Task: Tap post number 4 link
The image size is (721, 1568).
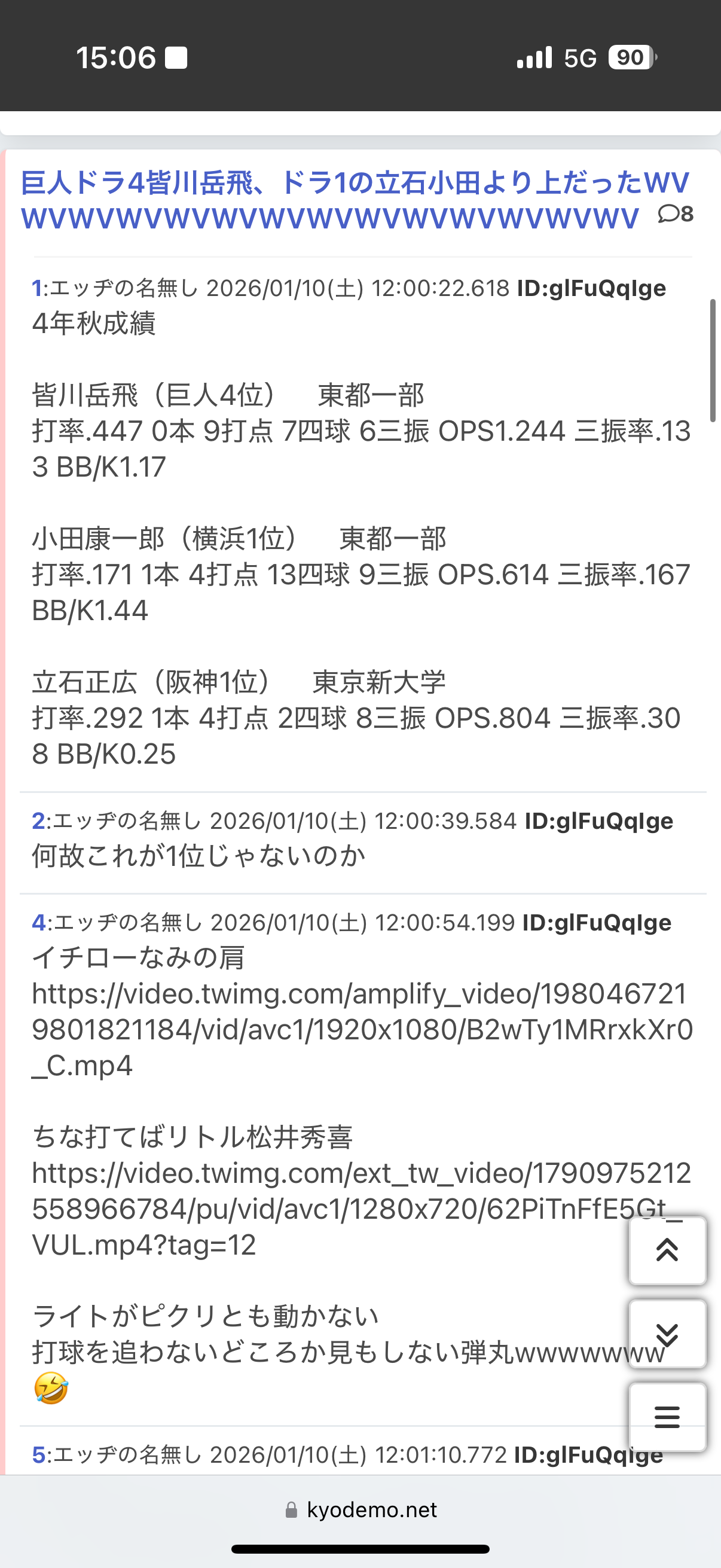Action: [38, 923]
